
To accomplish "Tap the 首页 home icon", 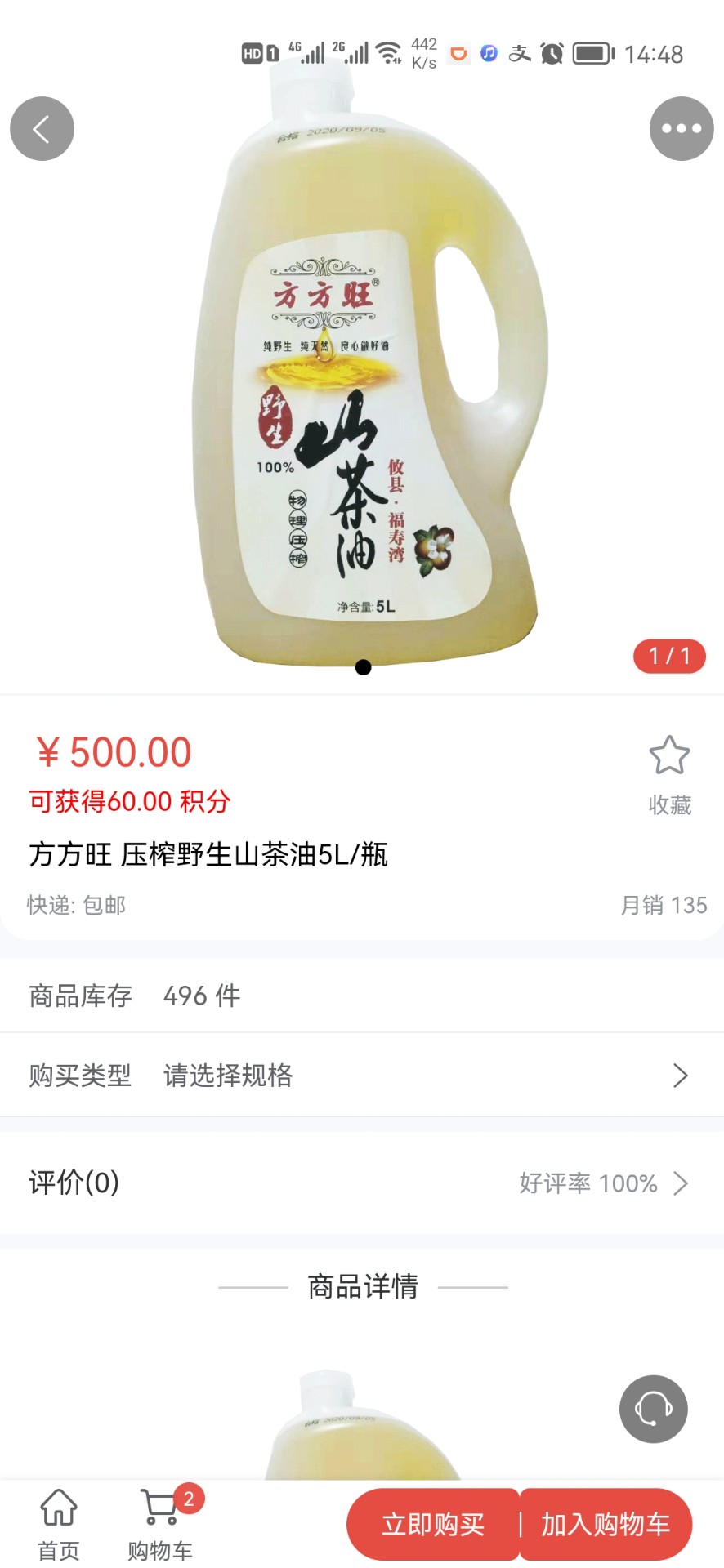I will pos(60,1507).
